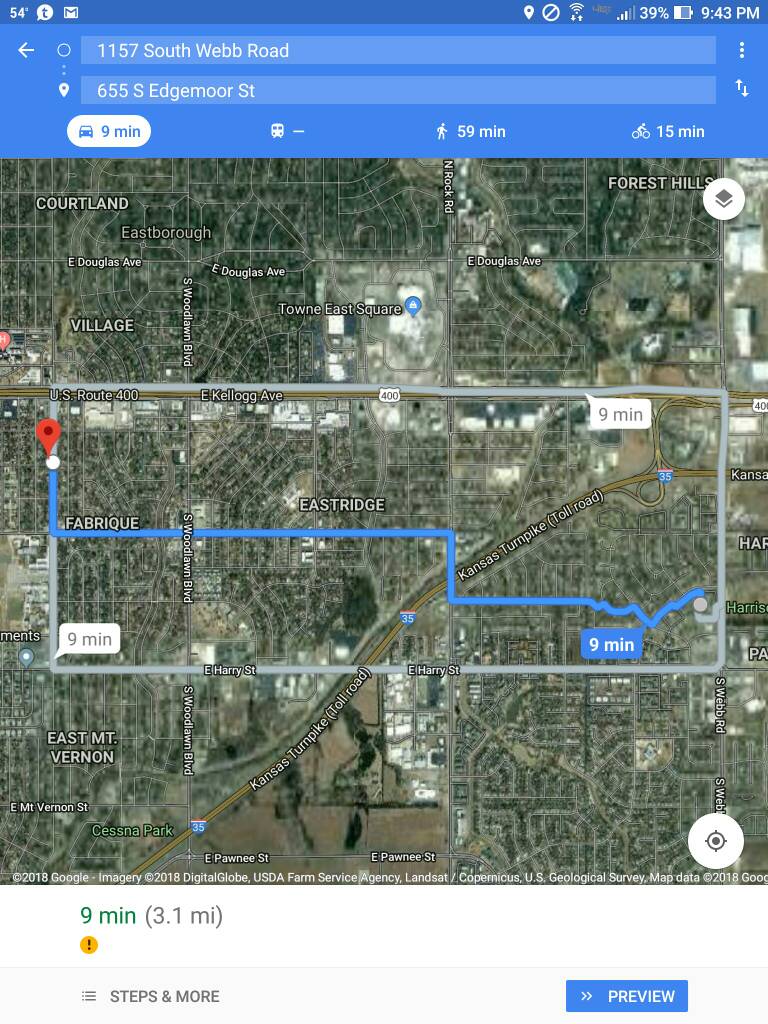Image resolution: width=768 pixels, height=1024 pixels.
Task: Switch to walking 59 min
Action: point(470,131)
